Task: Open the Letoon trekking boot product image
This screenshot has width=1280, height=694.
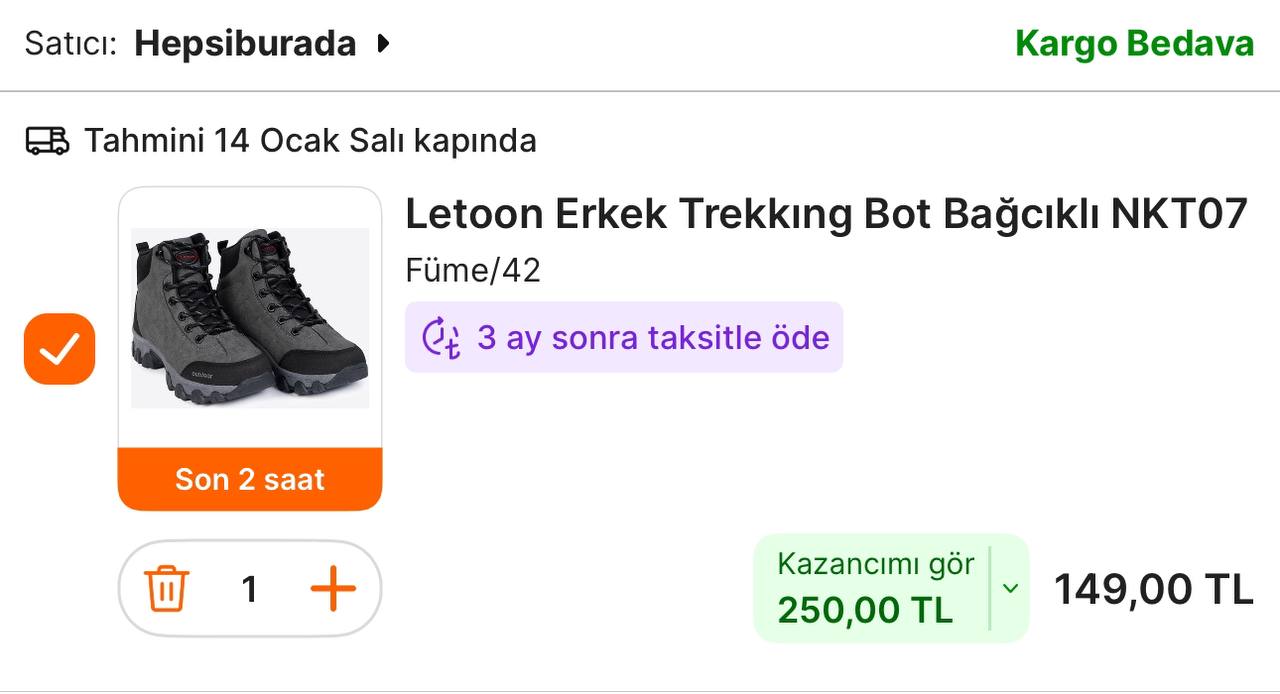Action: tap(250, 318)
